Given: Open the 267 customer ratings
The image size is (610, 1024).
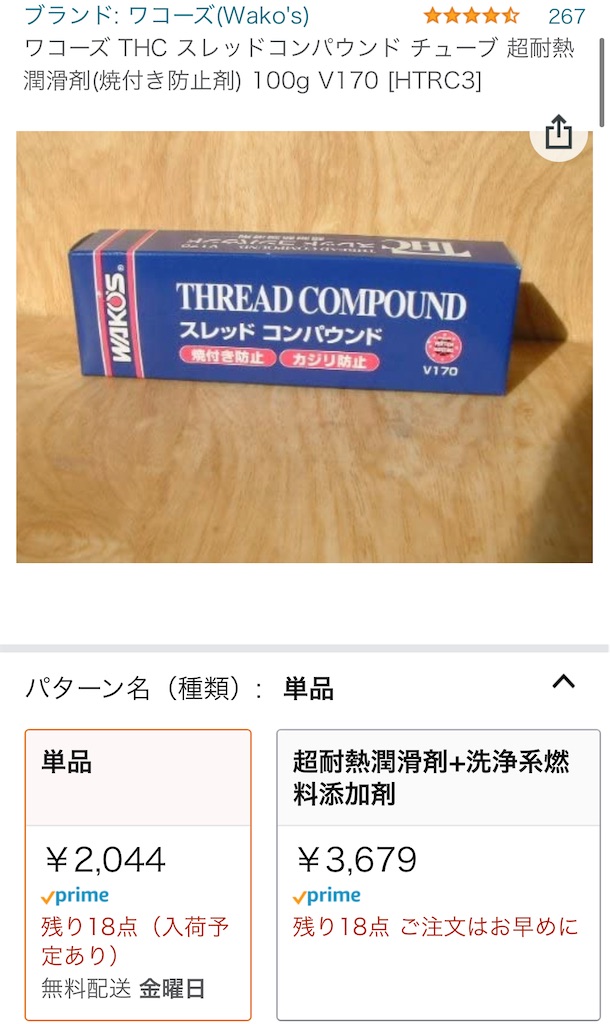Looking at the screenshot, I should [x=566, y=16].
